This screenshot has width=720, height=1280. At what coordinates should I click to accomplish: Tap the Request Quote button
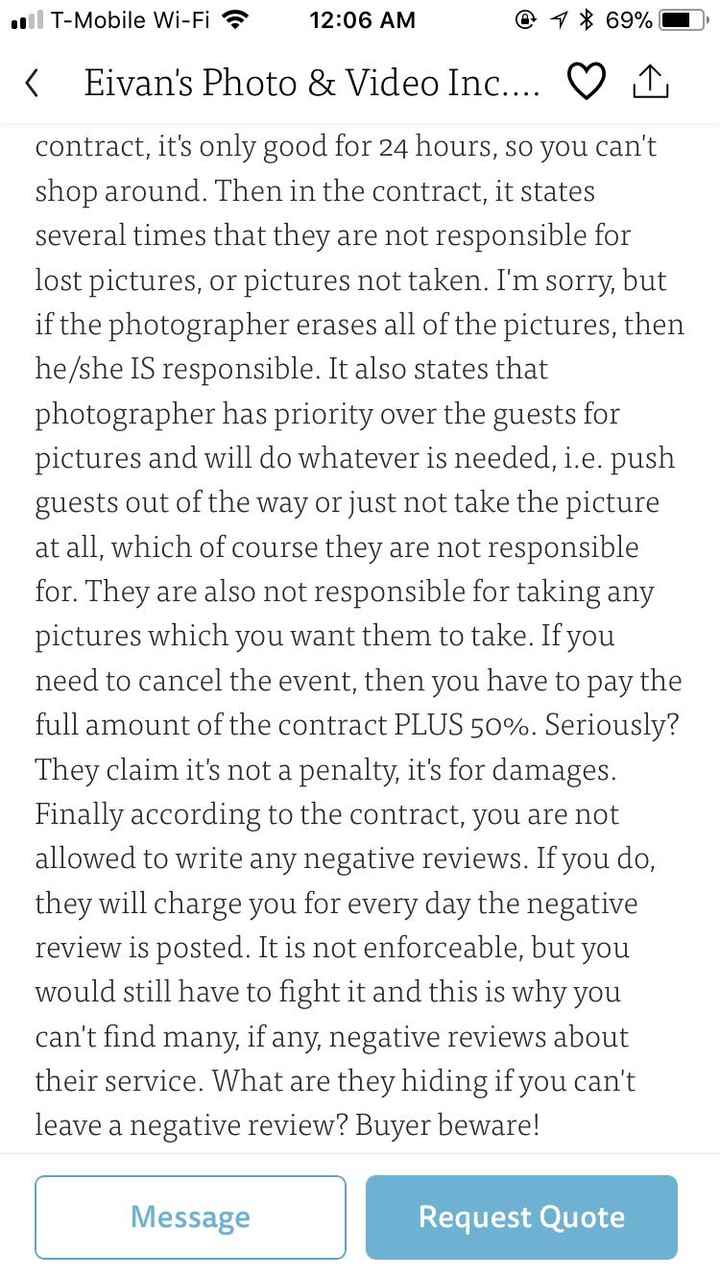(522, 1216)
